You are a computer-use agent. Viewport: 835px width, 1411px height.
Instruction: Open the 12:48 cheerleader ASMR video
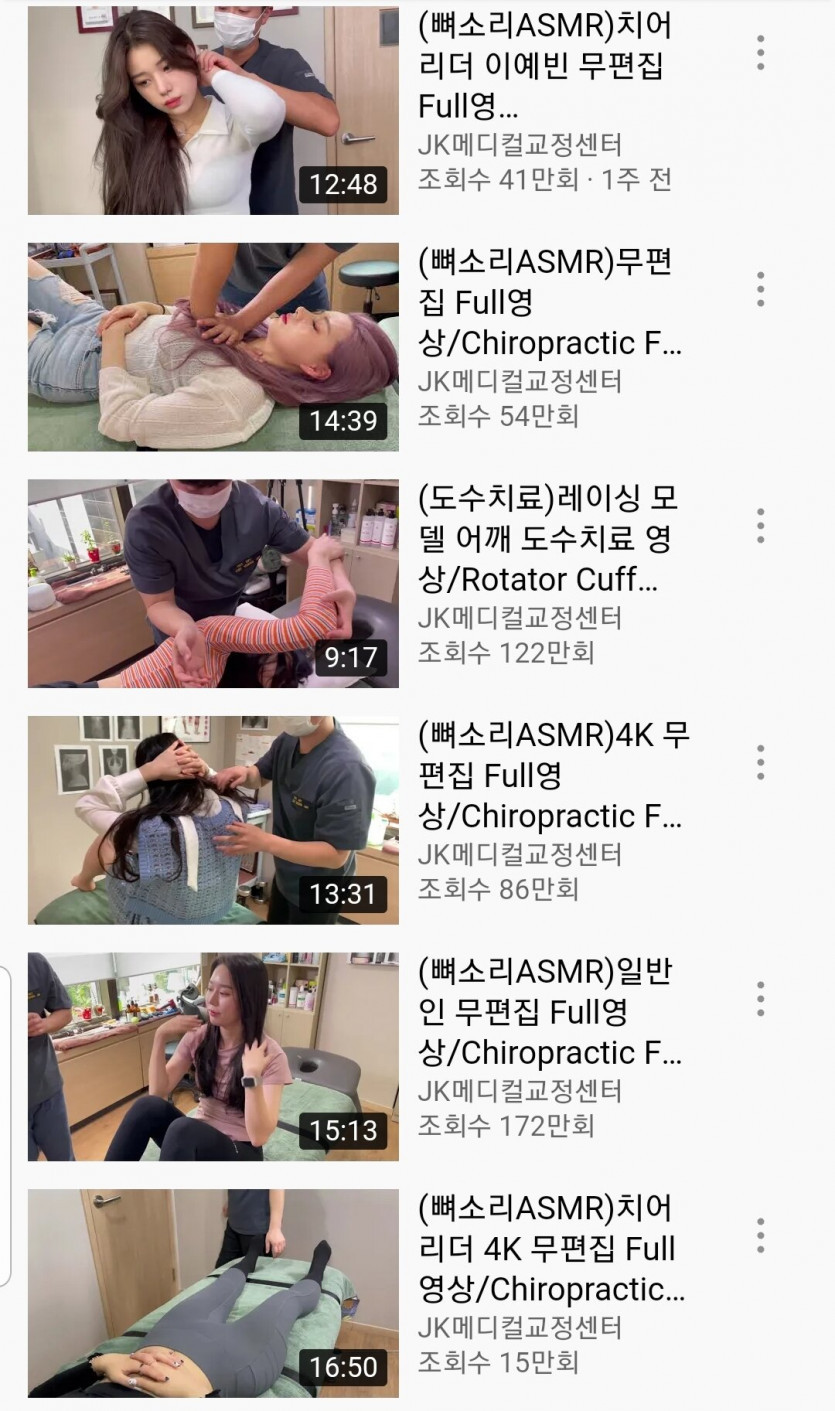(x=213, y=110)
